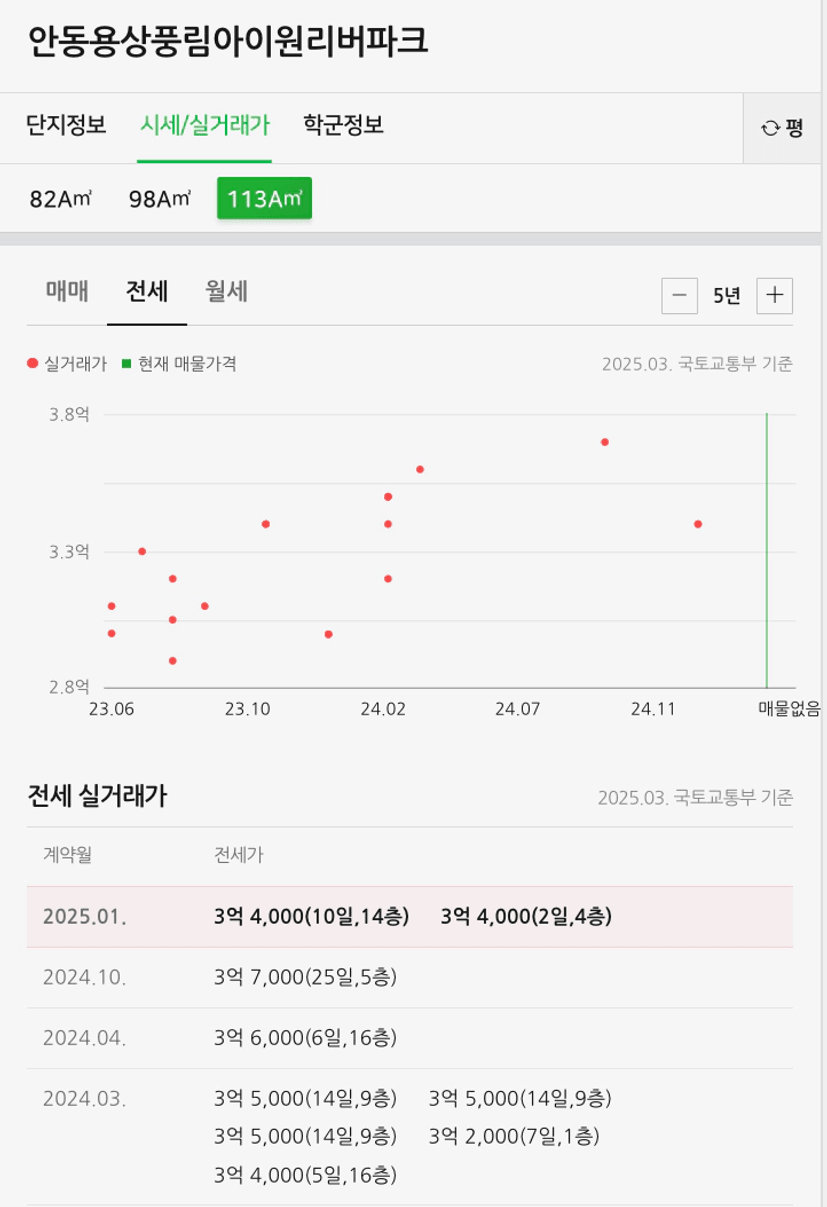Click the lowest red dot near 2.8억
This screenshot has width=827, height=1207.
click(x=173, y=660)
